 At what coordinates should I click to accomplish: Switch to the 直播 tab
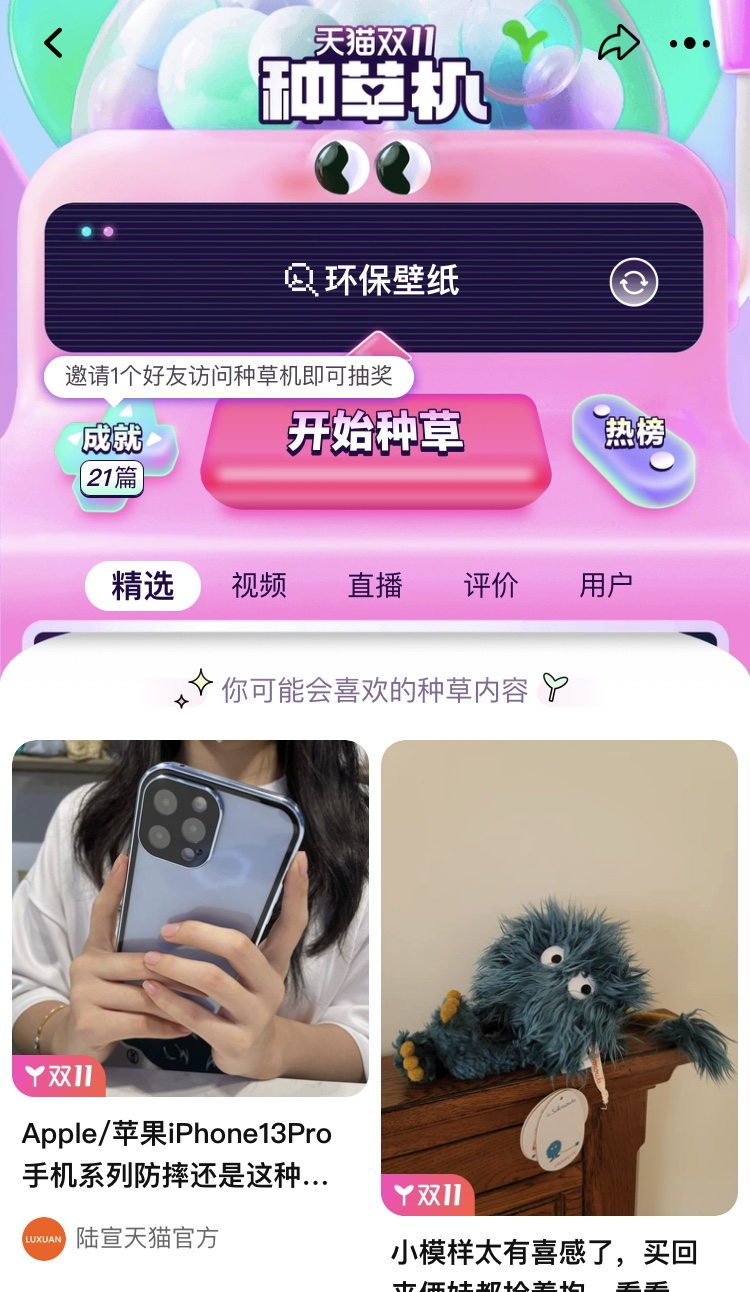pyautogui.click(x=375, y=586)
